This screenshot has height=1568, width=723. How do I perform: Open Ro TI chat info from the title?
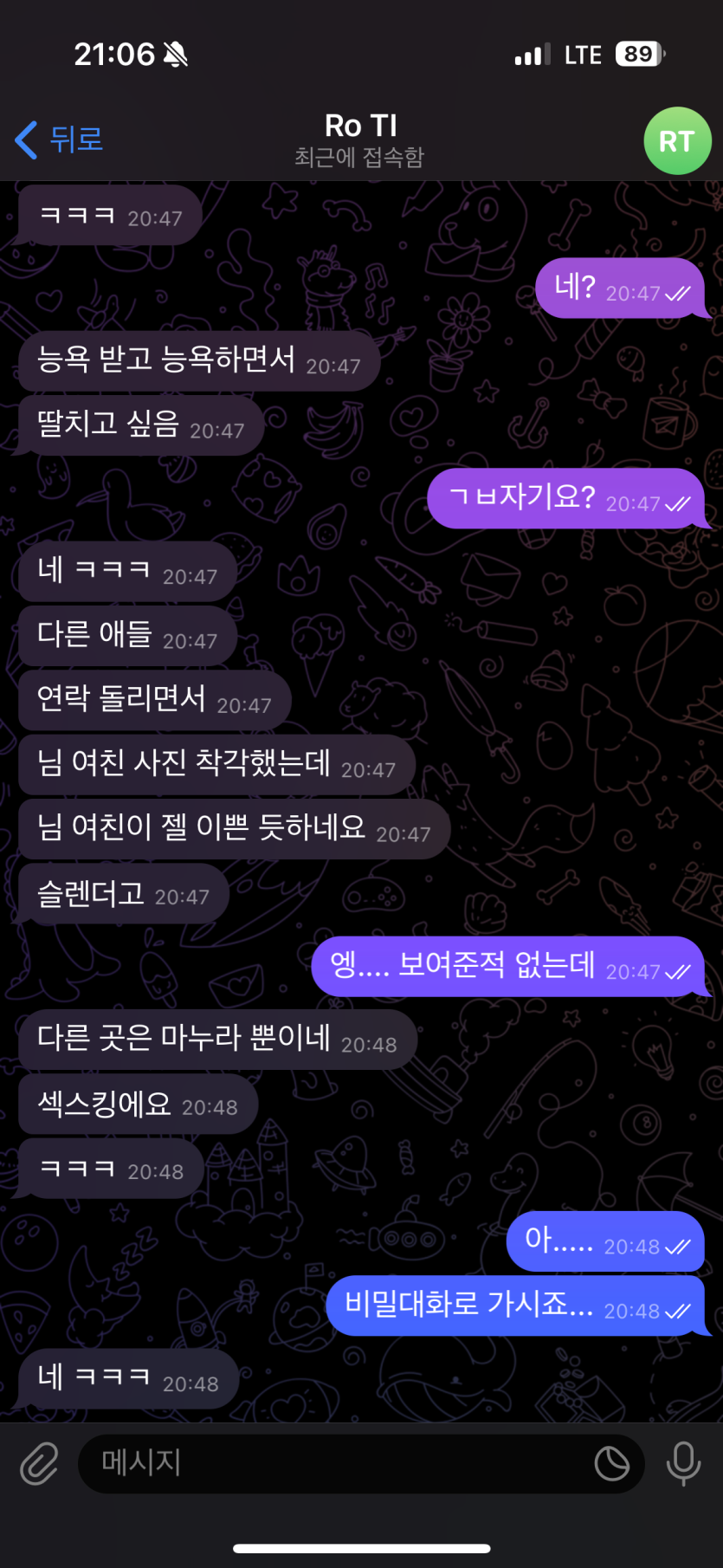tap(360, 139)
